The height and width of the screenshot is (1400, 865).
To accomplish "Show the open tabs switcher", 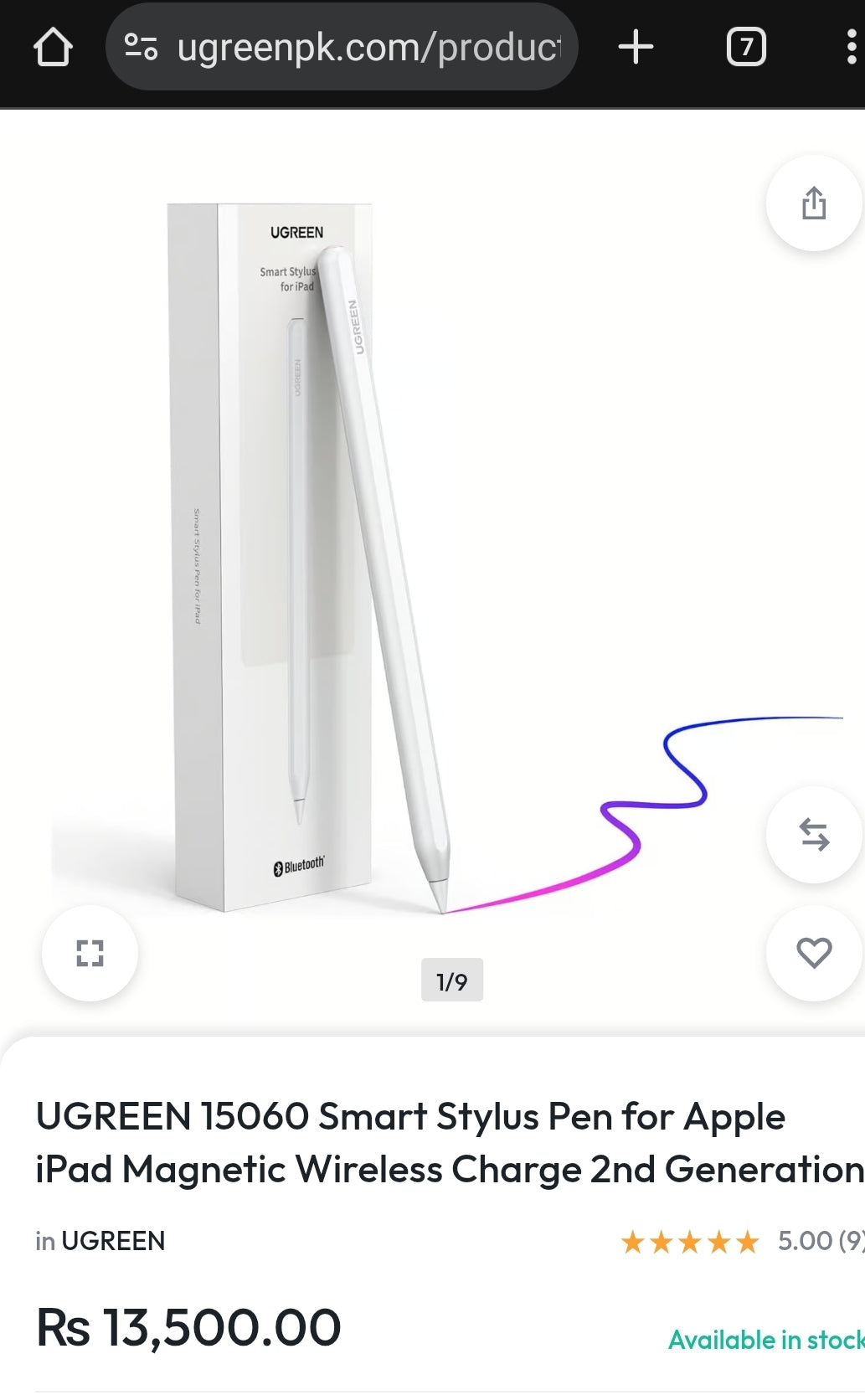I will (x=745, y=47).
